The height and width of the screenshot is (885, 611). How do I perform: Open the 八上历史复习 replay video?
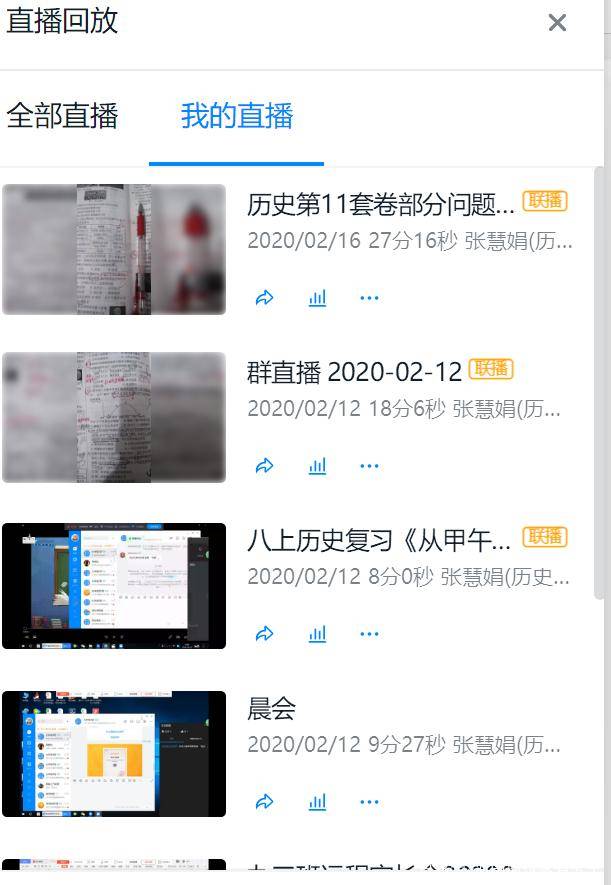pos(114,585)
